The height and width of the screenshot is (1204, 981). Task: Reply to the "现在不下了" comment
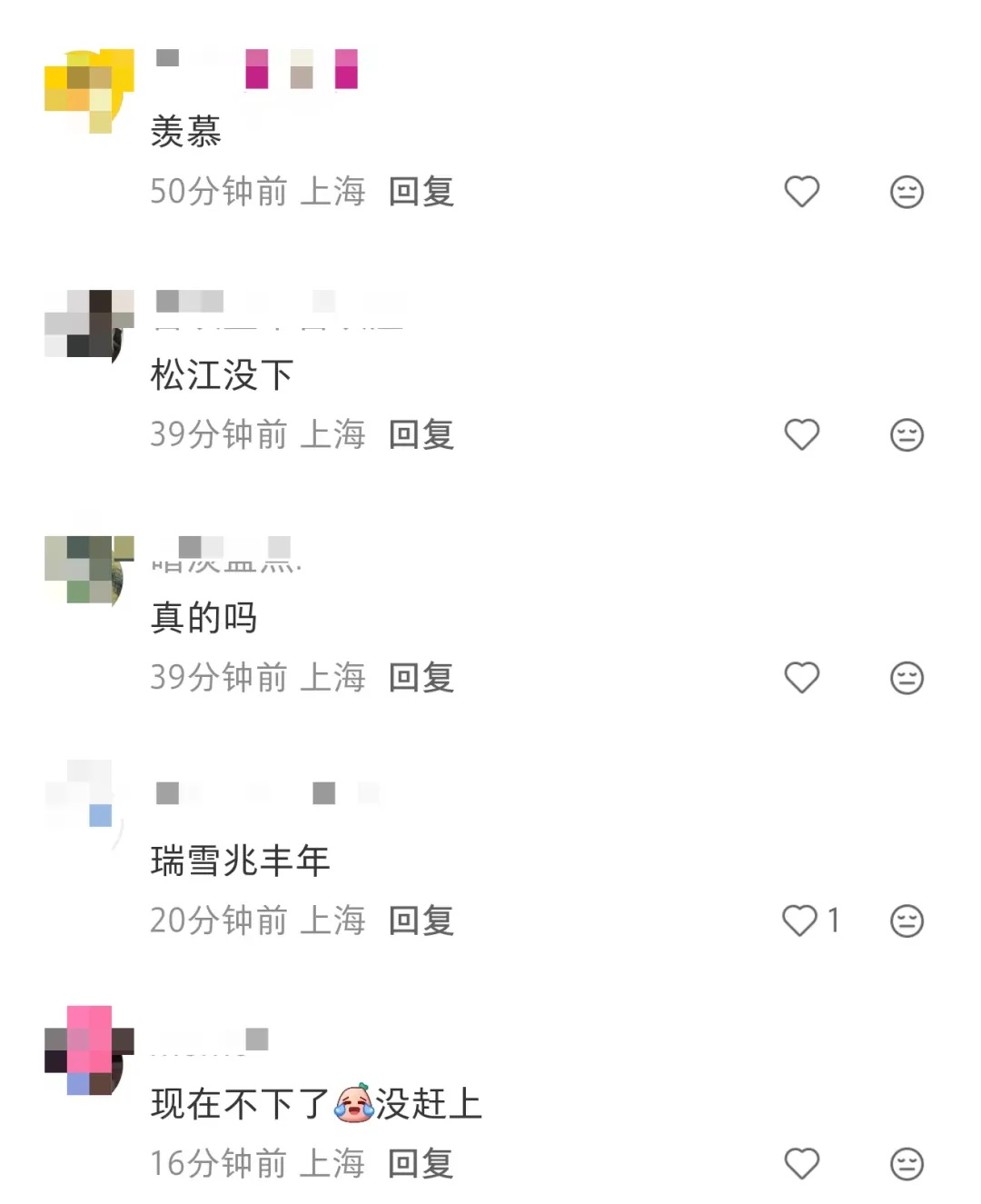point(420,1164)
